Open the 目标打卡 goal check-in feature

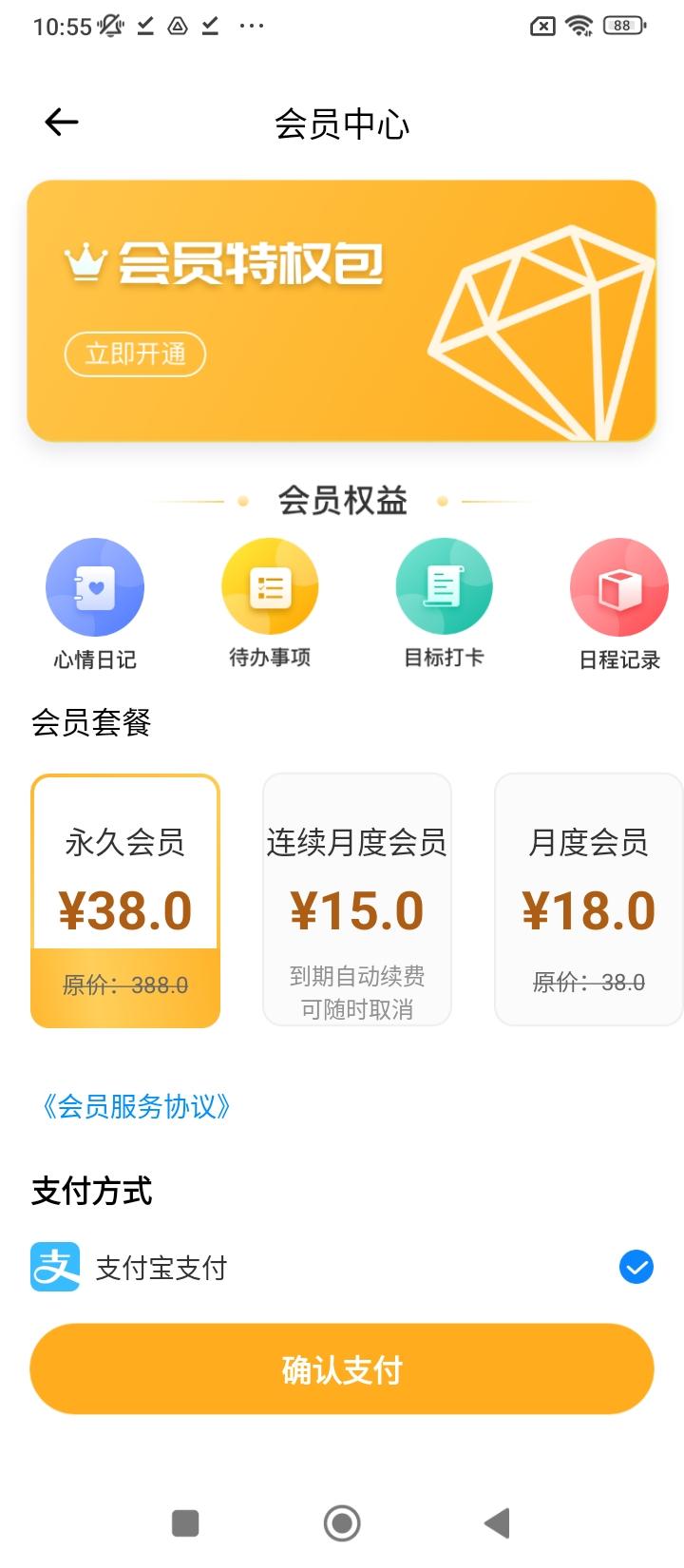click(445, 587)
